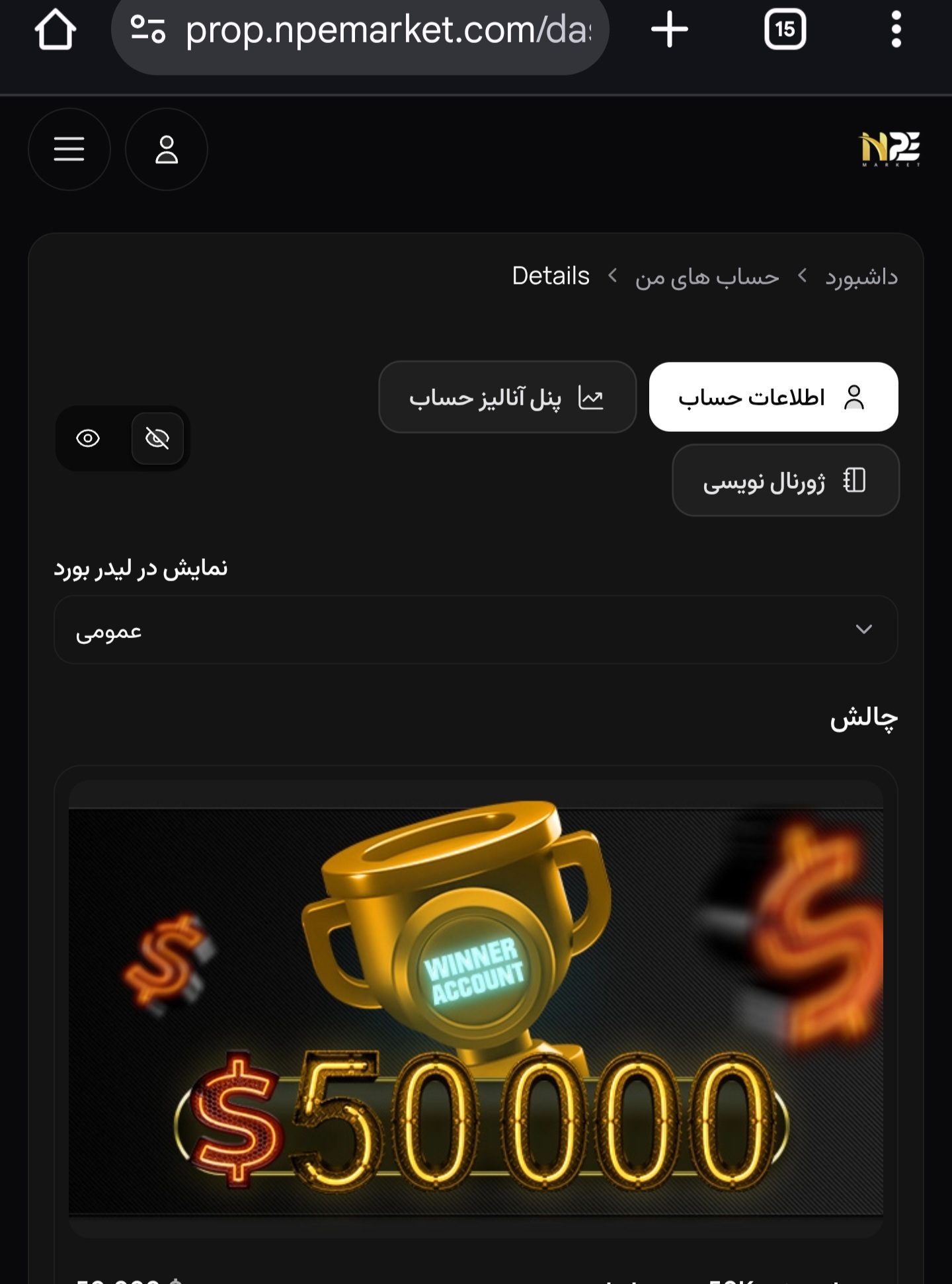
Task: Hide values with the crossed-eye icon
Action: [157, 438]
